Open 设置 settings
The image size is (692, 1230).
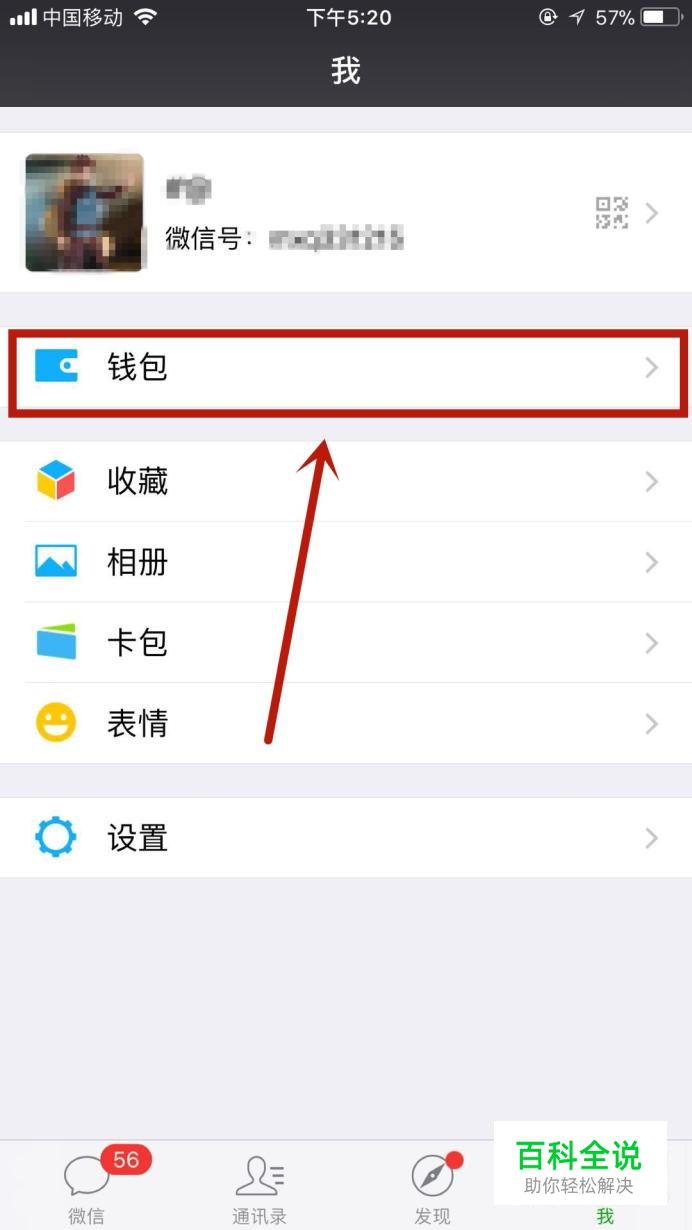[x=346, y=838]
